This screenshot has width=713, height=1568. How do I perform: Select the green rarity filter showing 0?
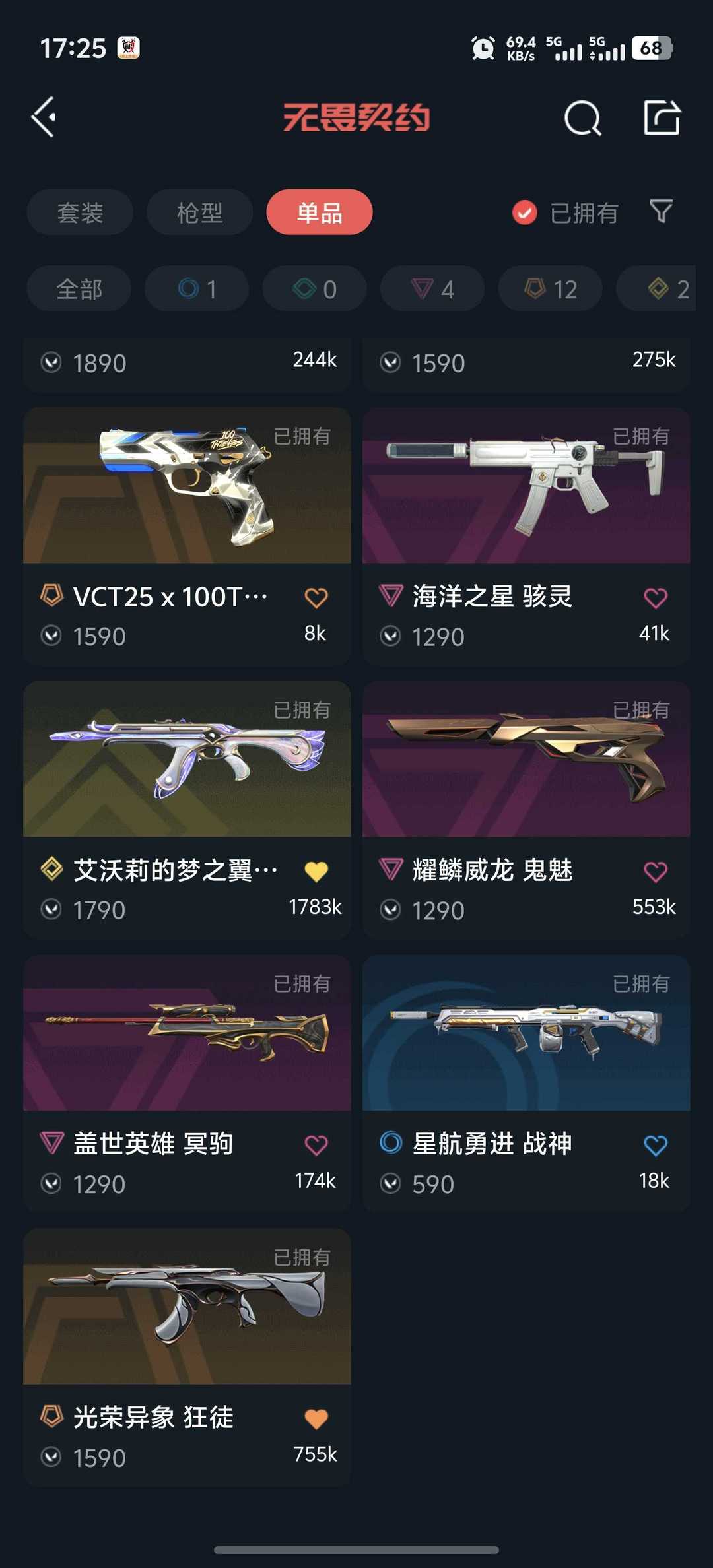(x=314, y=288)
